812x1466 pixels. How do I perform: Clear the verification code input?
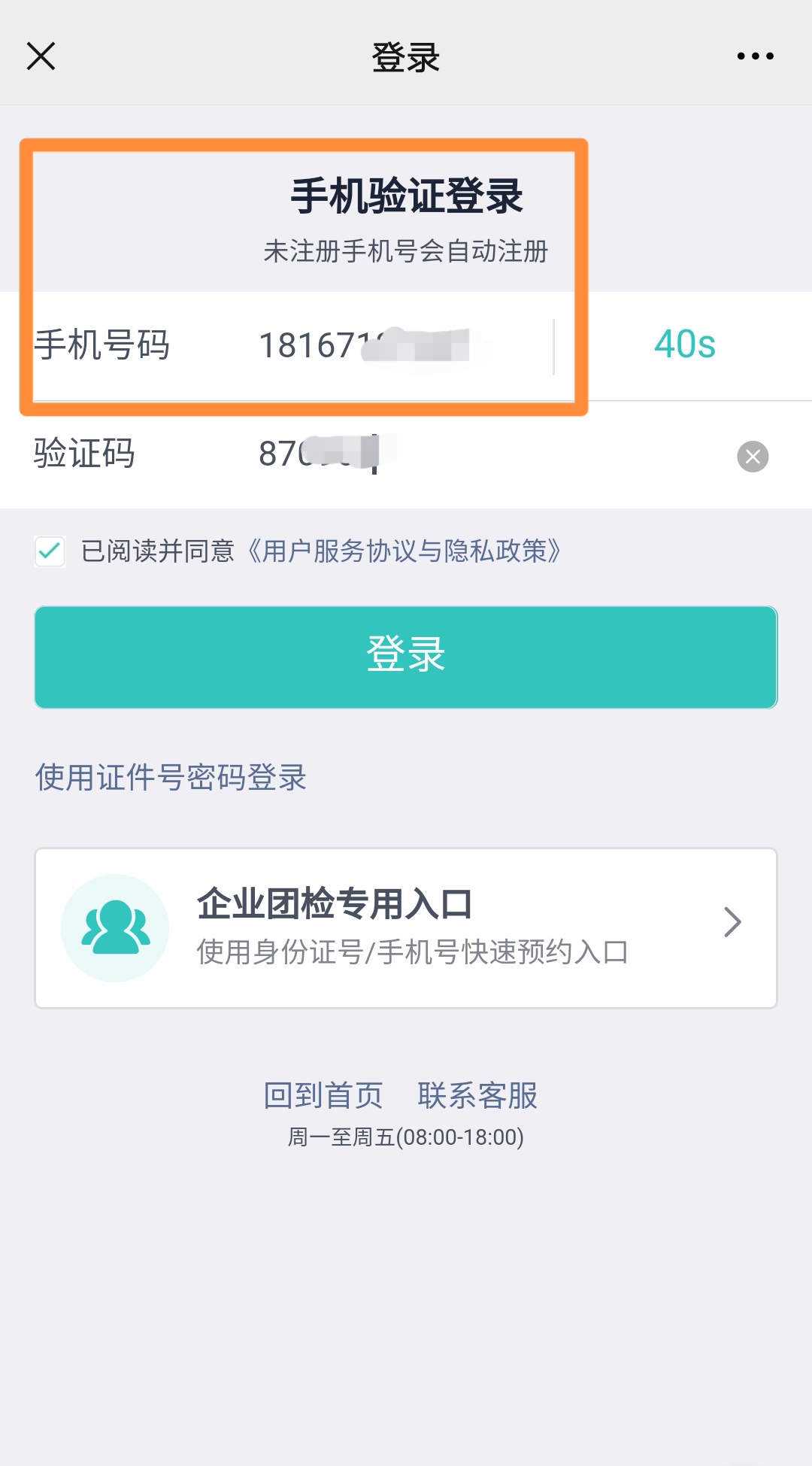tap(753, 457)
